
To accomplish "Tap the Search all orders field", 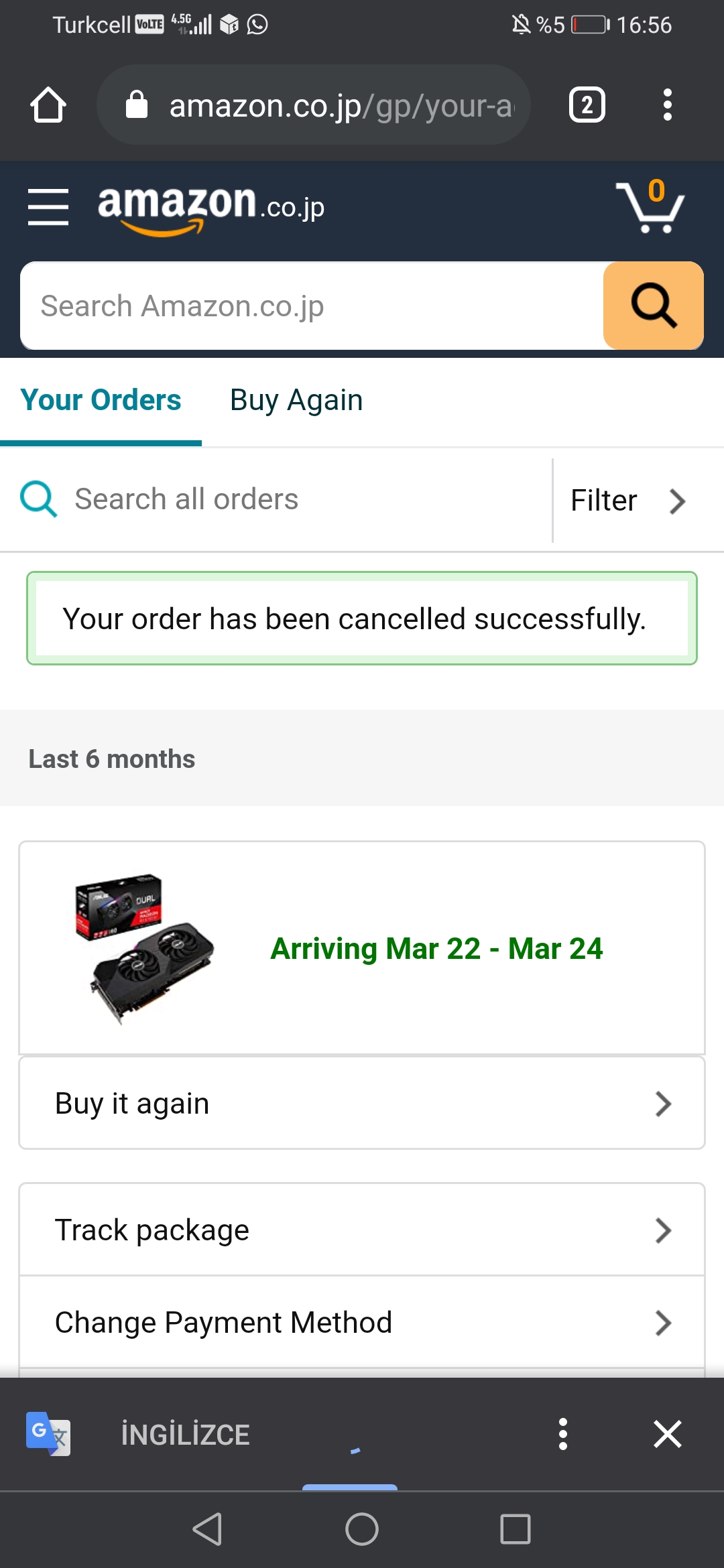I will (x=282, y=500).
